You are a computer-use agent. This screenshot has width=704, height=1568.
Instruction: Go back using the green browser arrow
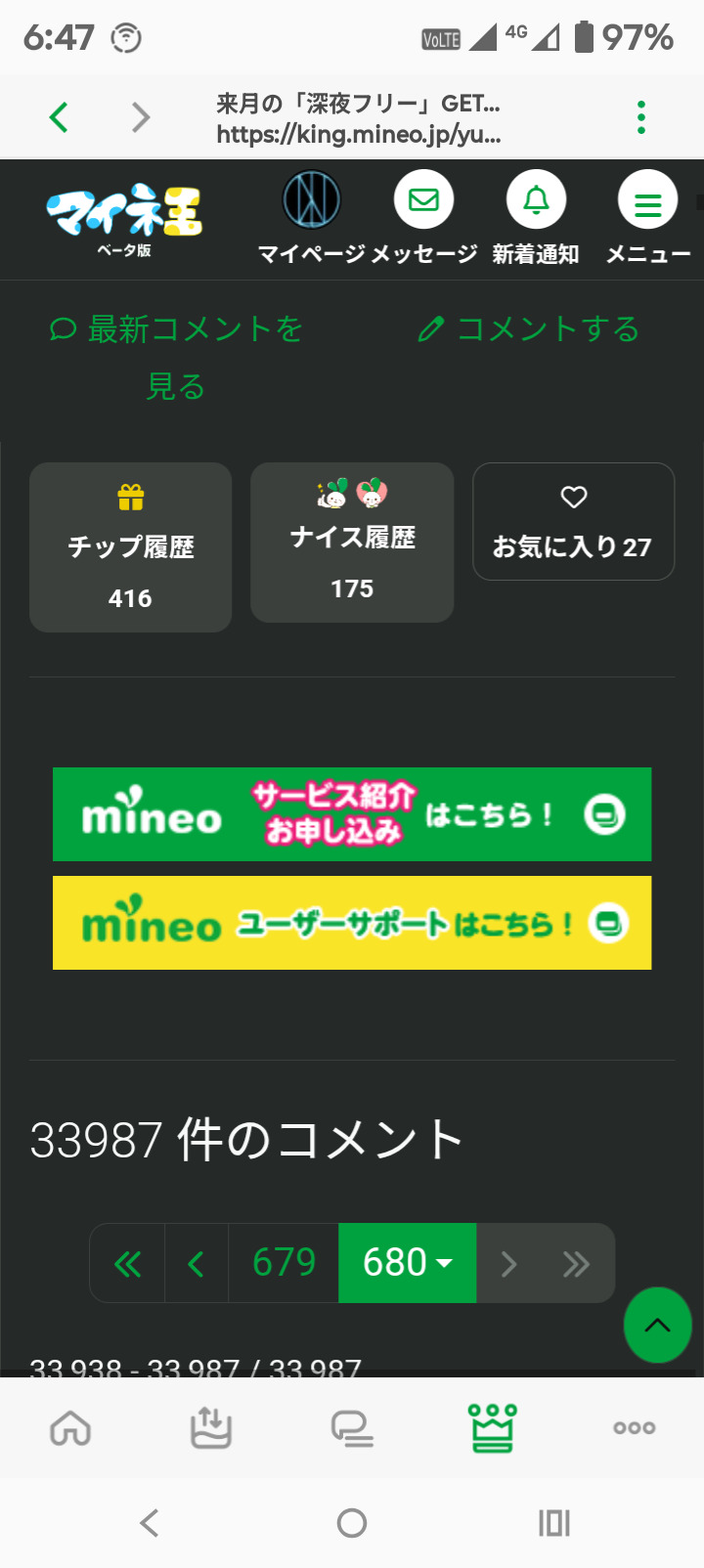(60, 117)
